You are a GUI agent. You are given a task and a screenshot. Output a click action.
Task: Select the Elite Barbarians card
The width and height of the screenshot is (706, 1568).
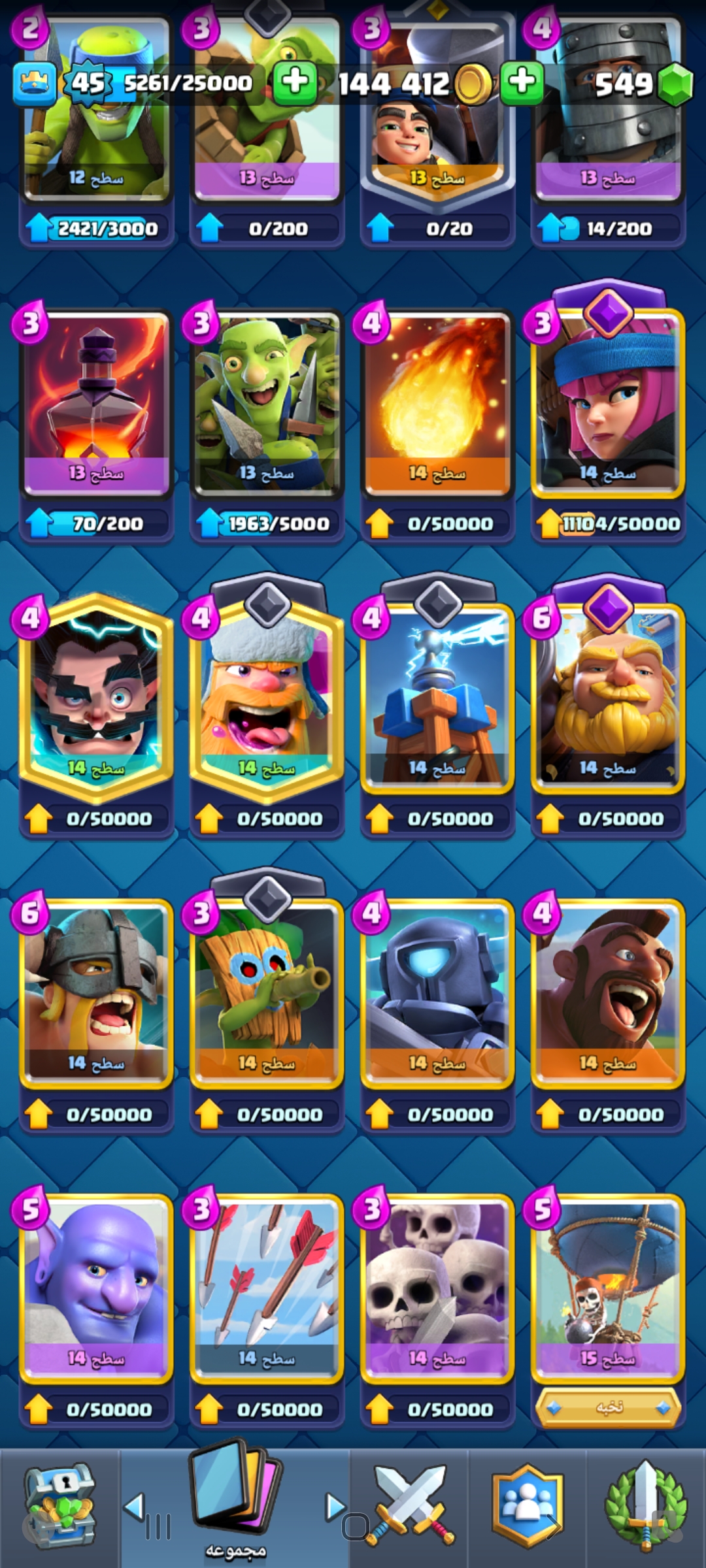pyautogui.click(x=96, y=994)
